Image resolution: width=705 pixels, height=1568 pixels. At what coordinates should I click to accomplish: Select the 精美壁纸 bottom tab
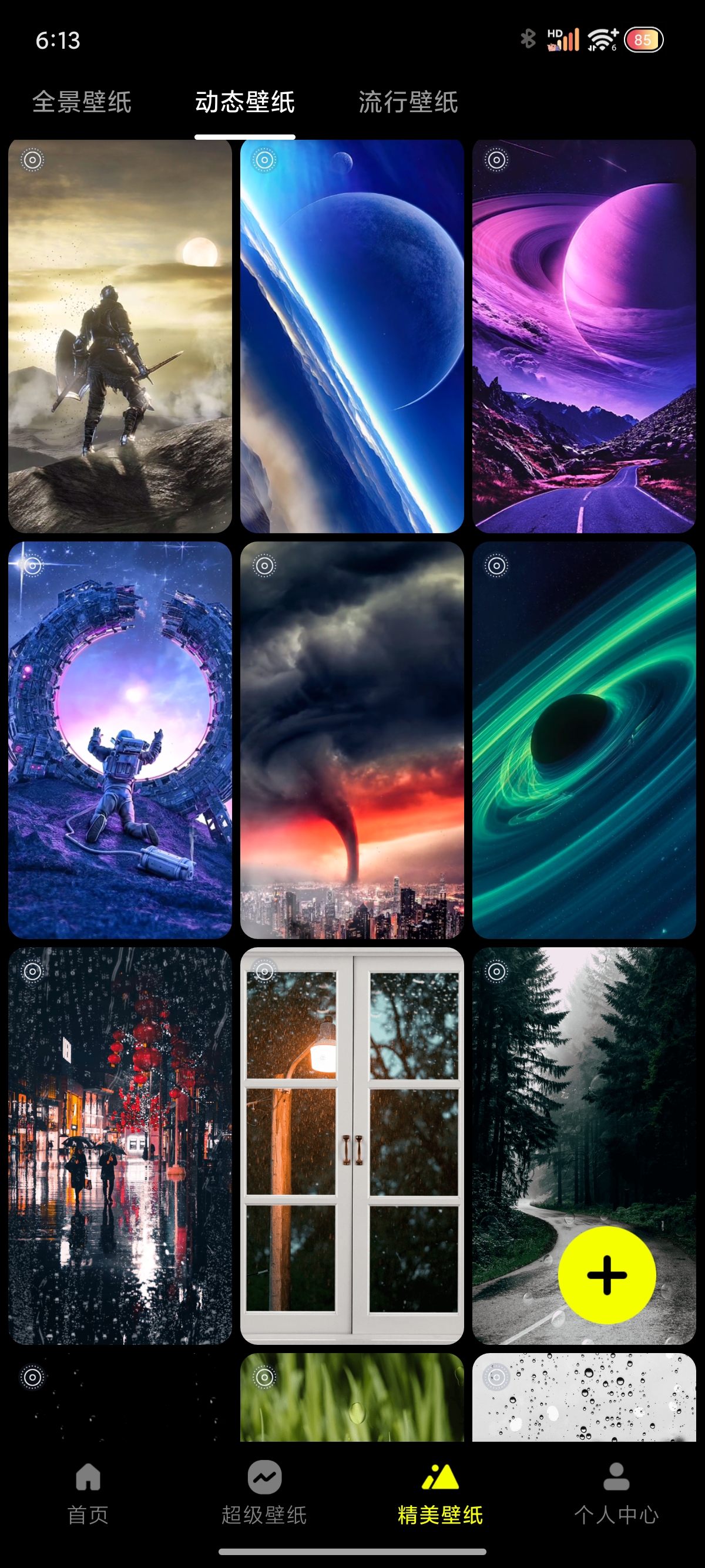440,1493
